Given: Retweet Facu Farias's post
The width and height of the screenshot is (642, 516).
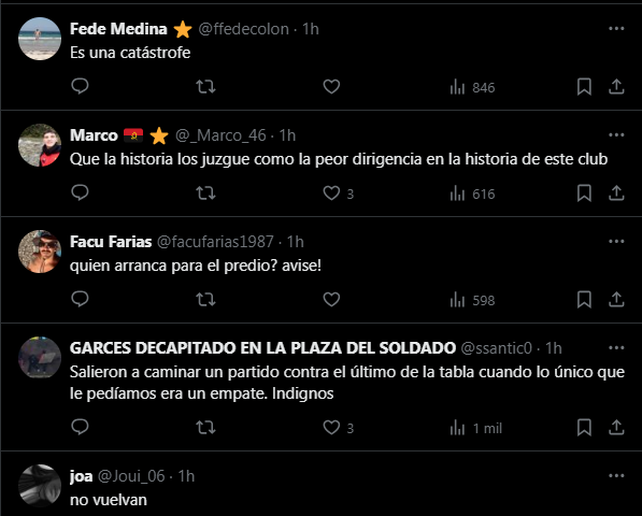Looking at the screenshot, I should pyautogui.click(x=206, y=300).
